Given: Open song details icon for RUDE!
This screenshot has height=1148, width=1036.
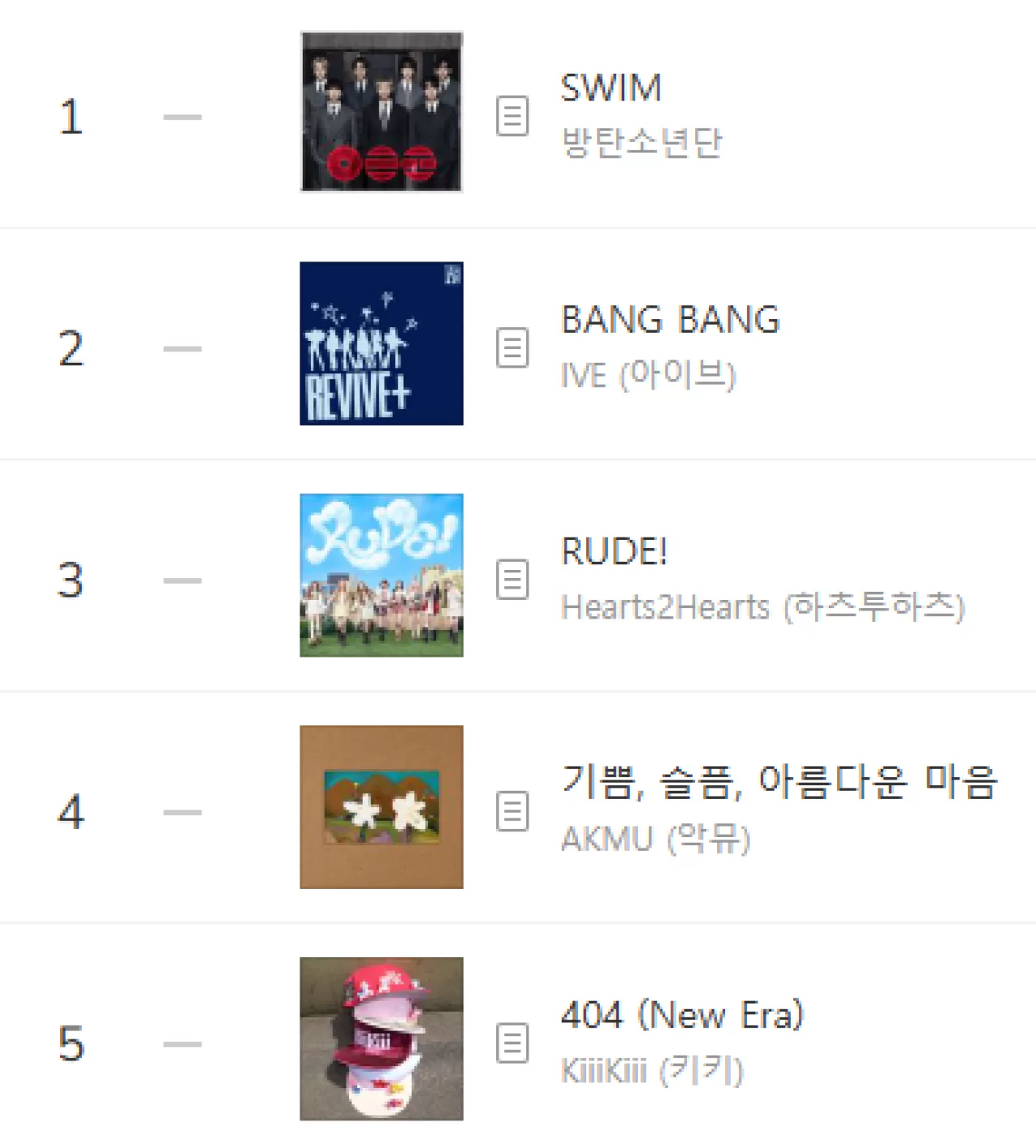Looking at the screenshot, I should pyautogui.click(x=512, y=580).
